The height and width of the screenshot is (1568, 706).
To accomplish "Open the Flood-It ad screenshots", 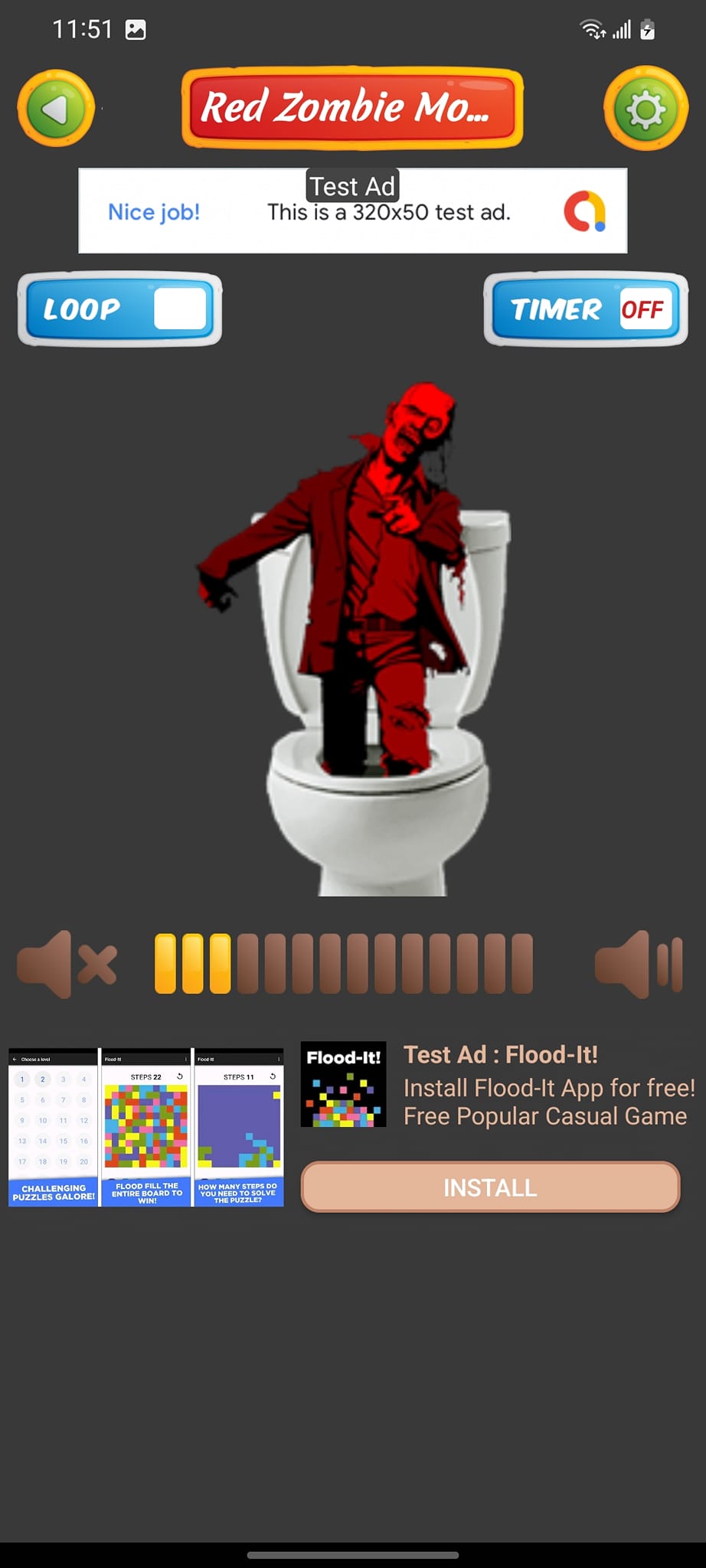I will click(145, 1127).
